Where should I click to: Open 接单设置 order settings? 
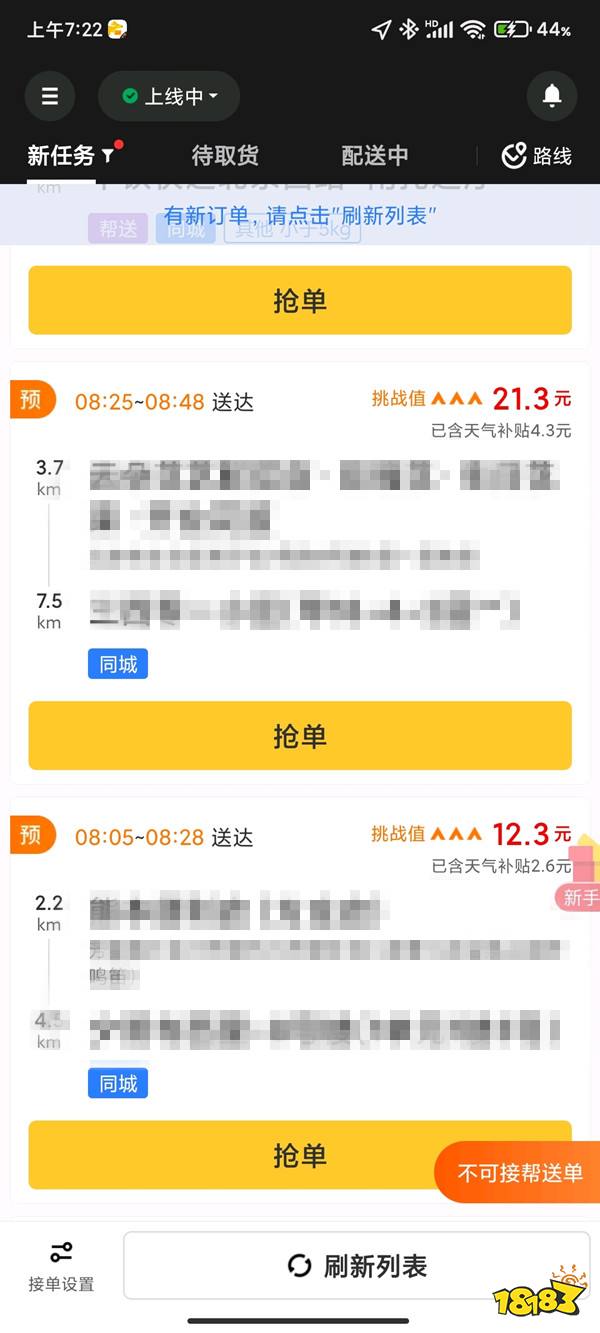point(61,1266)
